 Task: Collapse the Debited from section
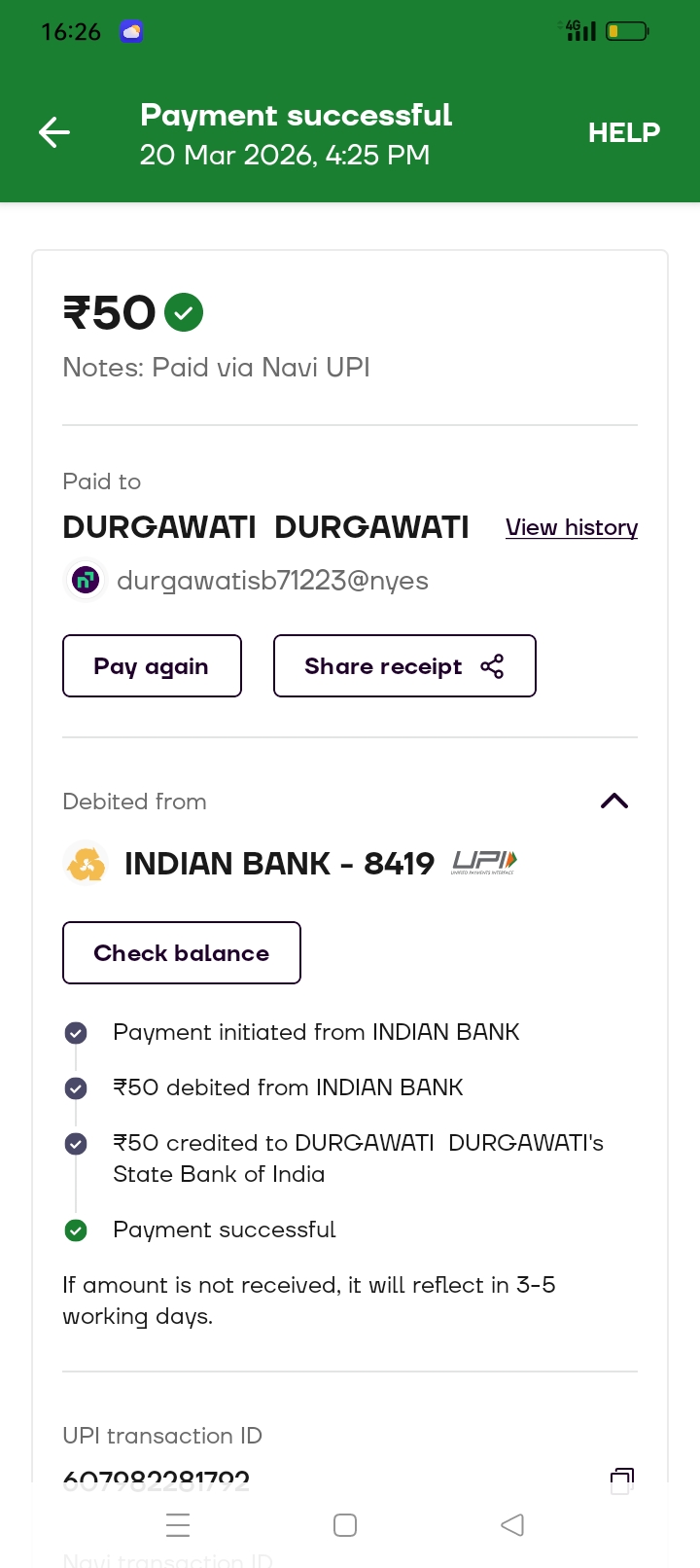click(614, 802)
